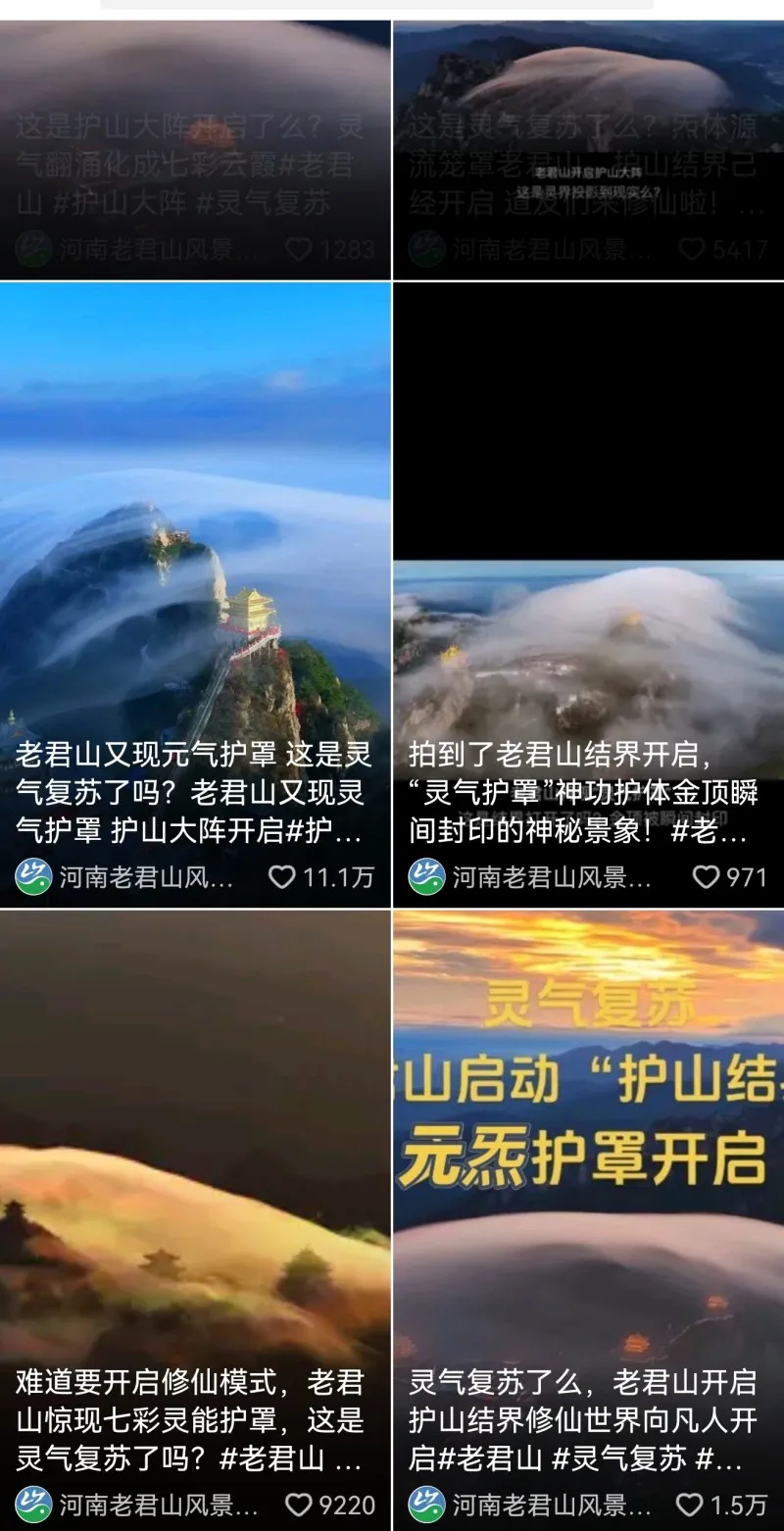Like the video with 11.1万 likes
Viewport: 784px width, 1531px height.
click(282, 876)
